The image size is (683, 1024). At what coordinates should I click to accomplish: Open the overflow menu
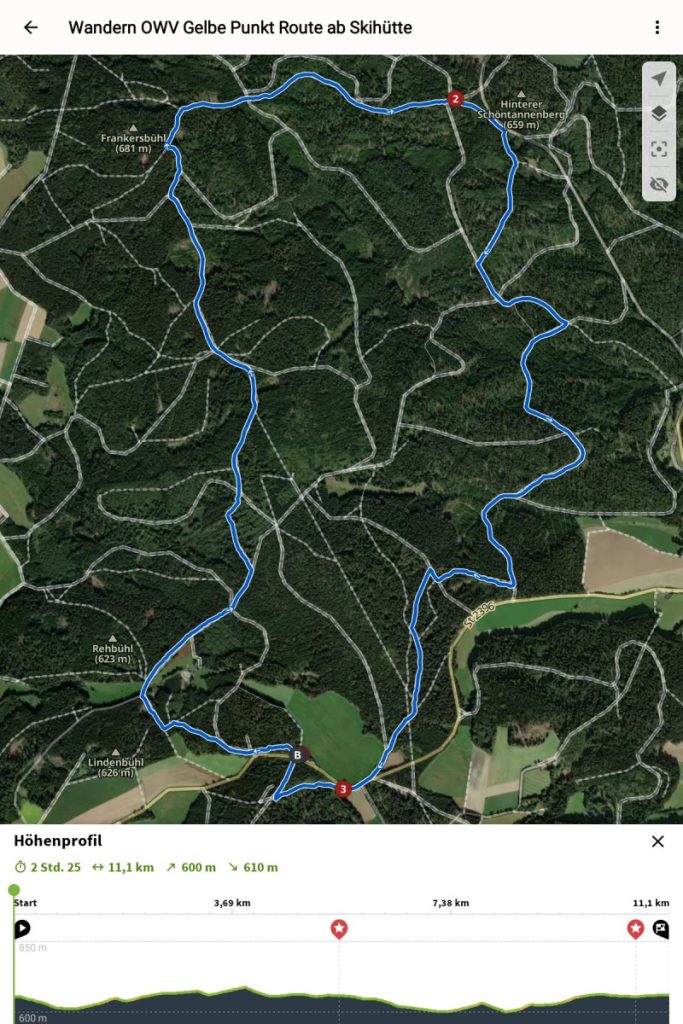(657, 27)
